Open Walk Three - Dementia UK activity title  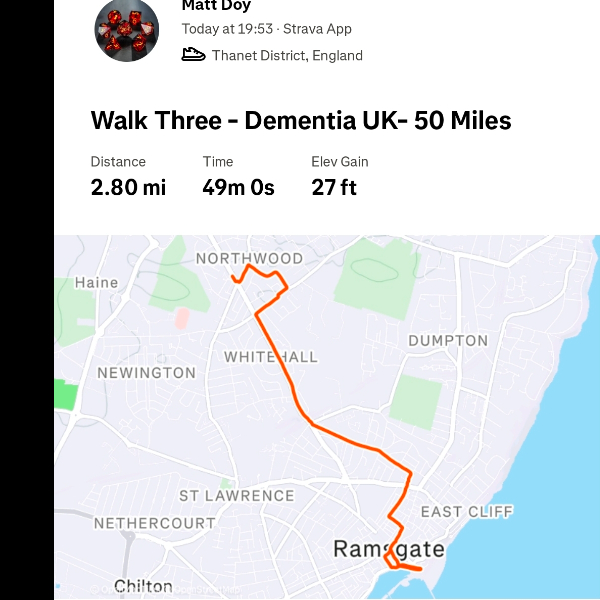[301, 121]
